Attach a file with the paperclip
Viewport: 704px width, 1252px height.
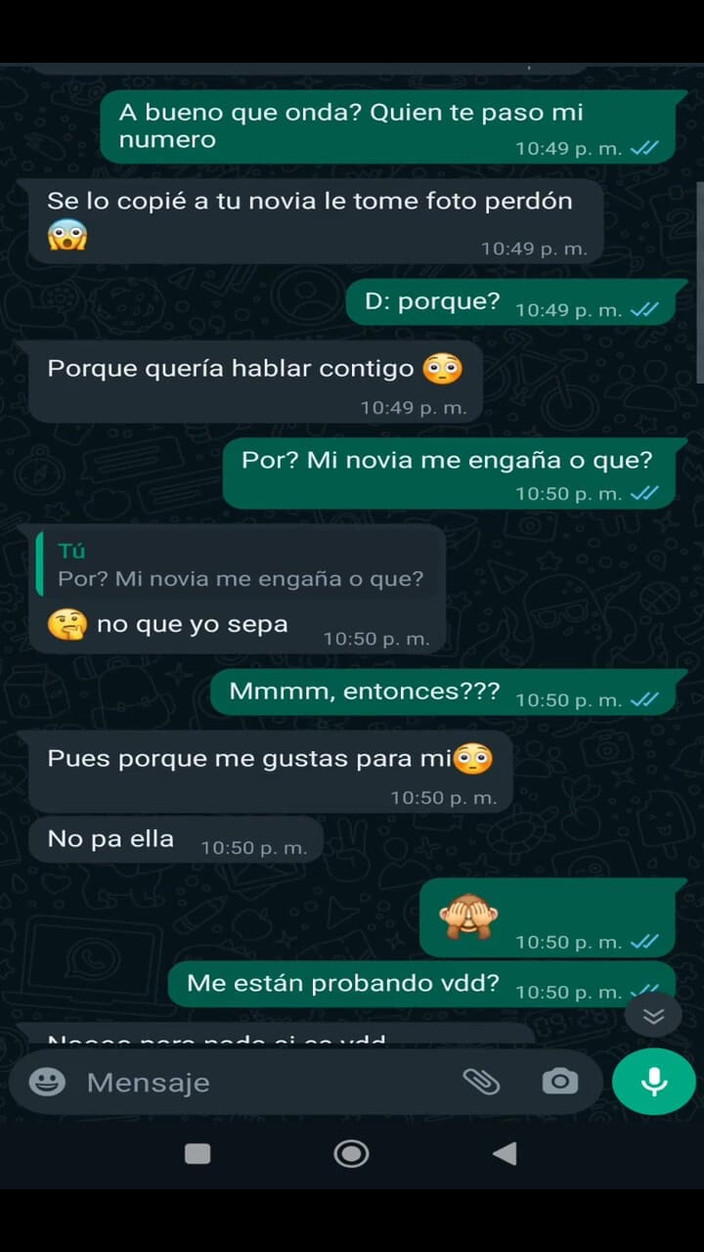pos(481,1081)
